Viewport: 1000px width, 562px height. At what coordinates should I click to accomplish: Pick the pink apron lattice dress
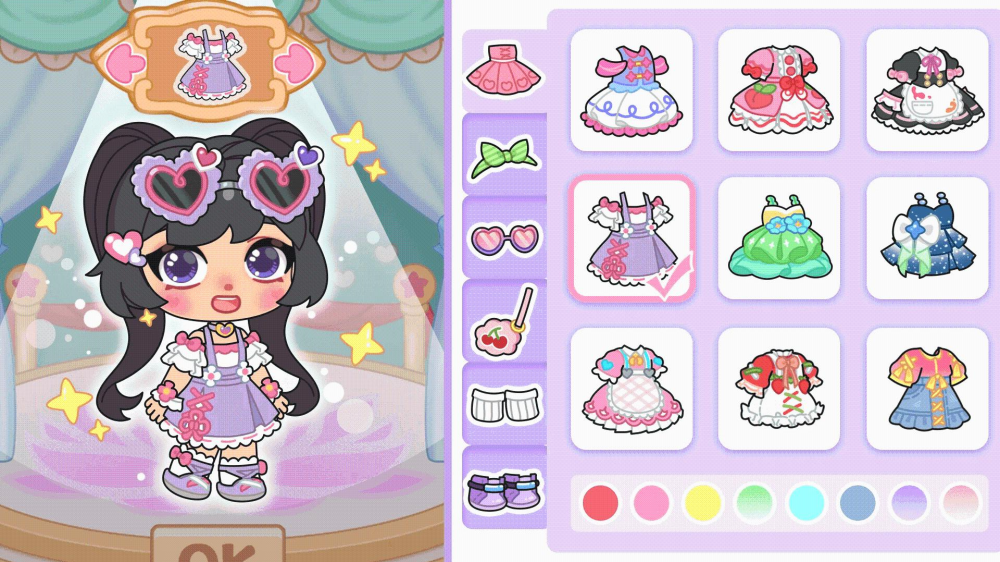pos(631,388)
